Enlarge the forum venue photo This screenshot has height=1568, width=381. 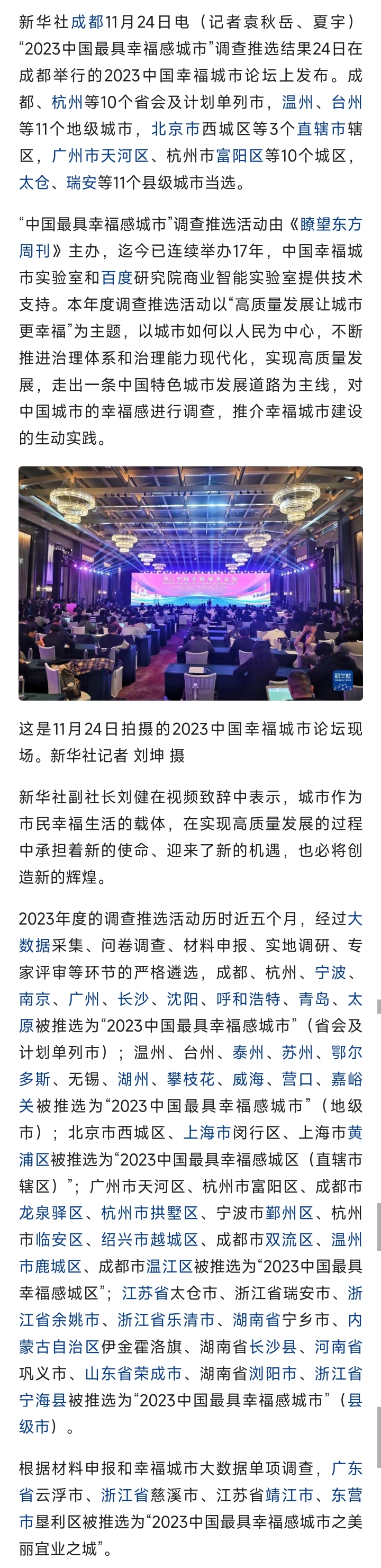coord(190,583)
